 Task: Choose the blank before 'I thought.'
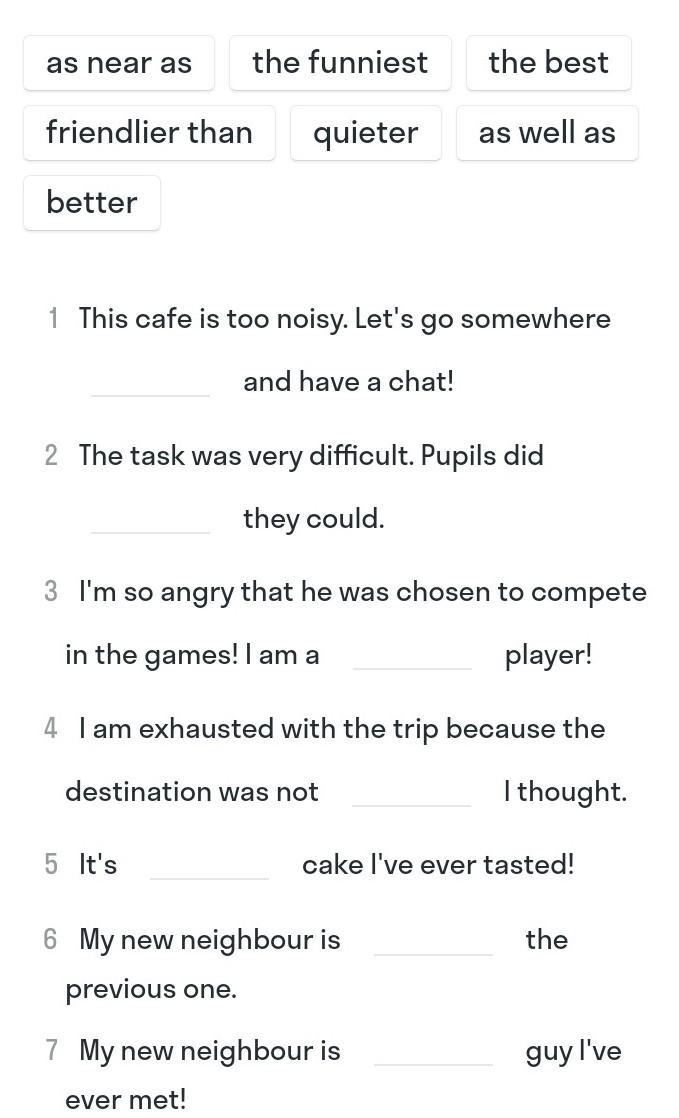pos(411,792)
